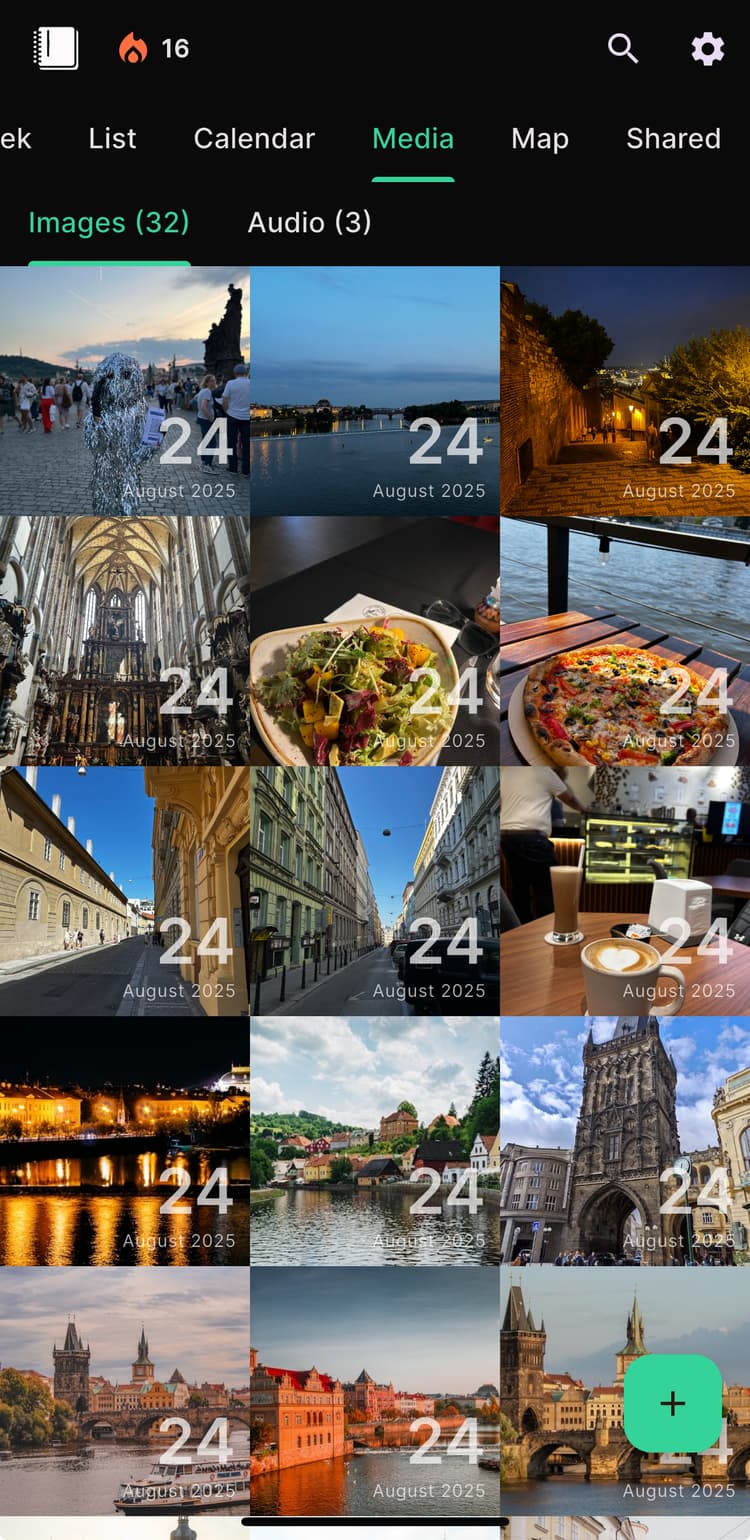View the riverside village houses photo
The height and width of the screenshot is (1540, 750).
[374, 1141]
